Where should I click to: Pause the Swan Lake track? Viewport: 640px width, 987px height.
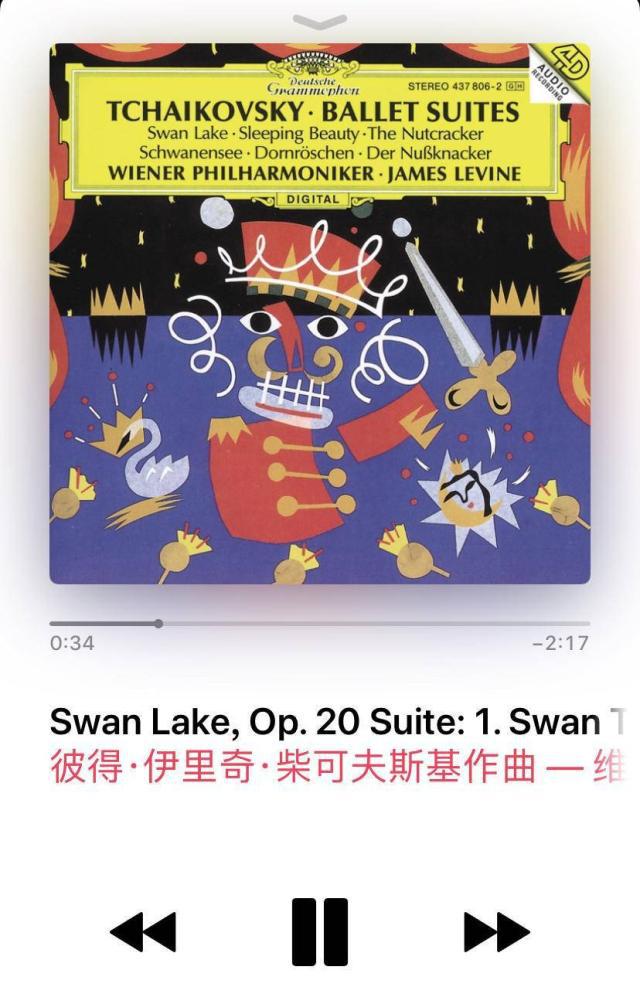tap(320, 931)
